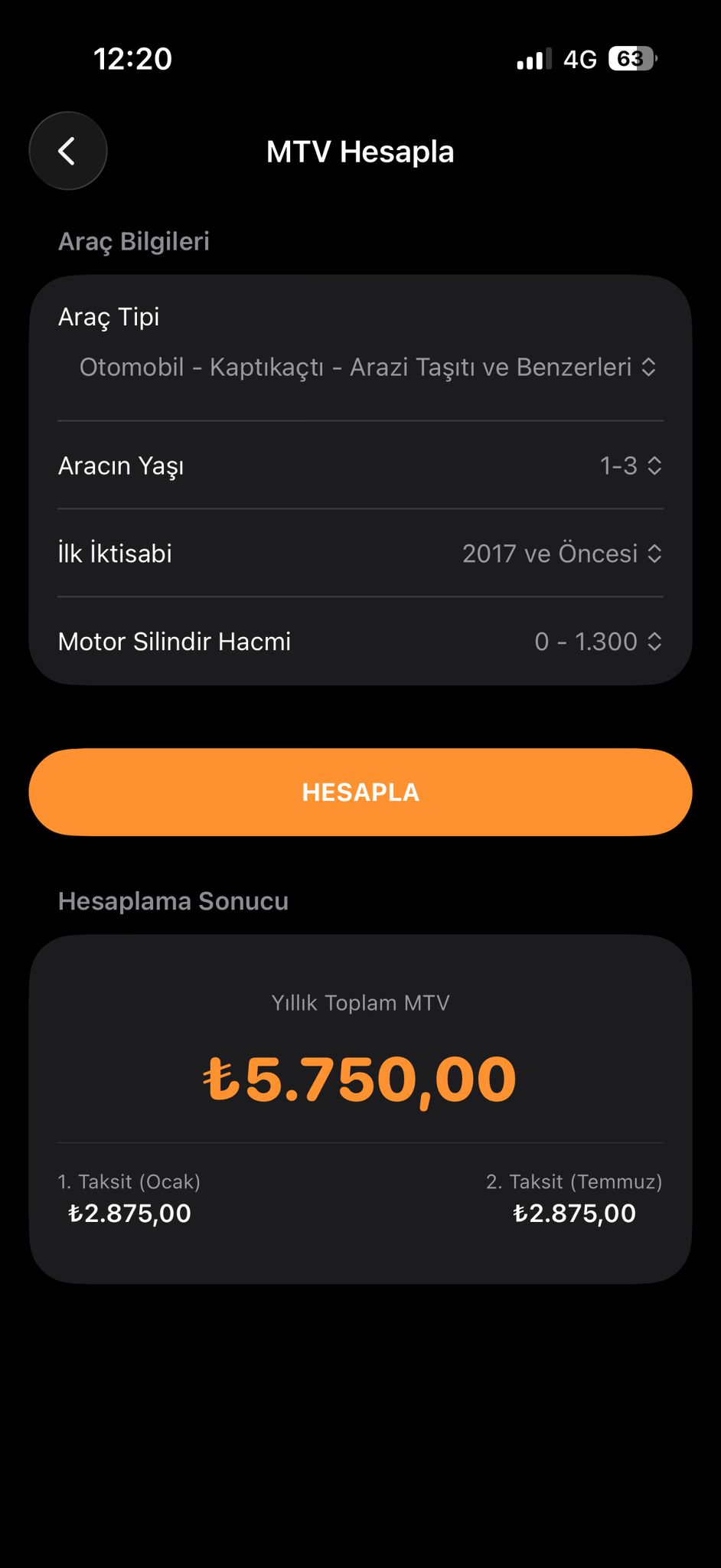Screen dimensions: 721x1568
Task: Click the yearly total ₺5.750,00 amount
Action: coord(360,1078)
